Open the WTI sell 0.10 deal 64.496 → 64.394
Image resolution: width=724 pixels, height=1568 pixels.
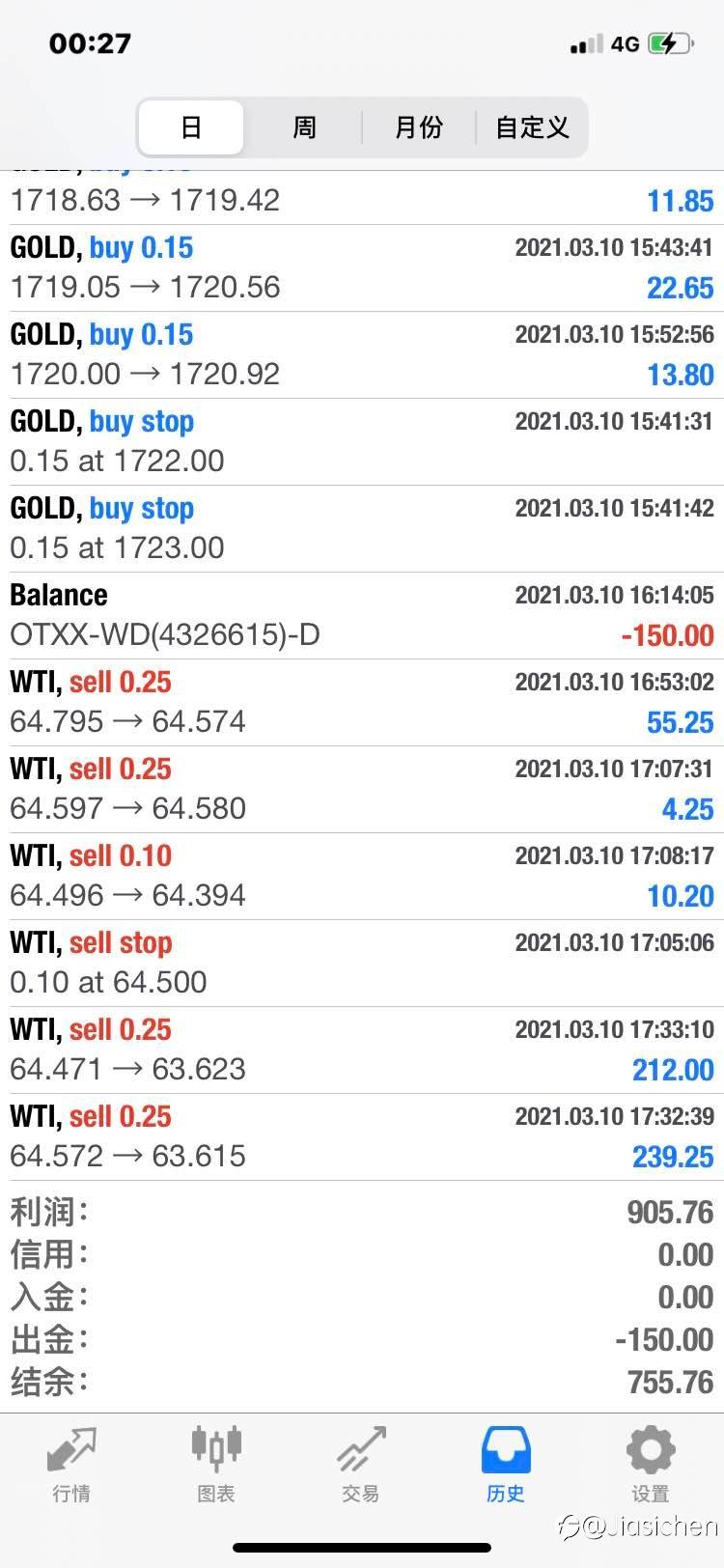pyautogui.click(x=362, y=876)
